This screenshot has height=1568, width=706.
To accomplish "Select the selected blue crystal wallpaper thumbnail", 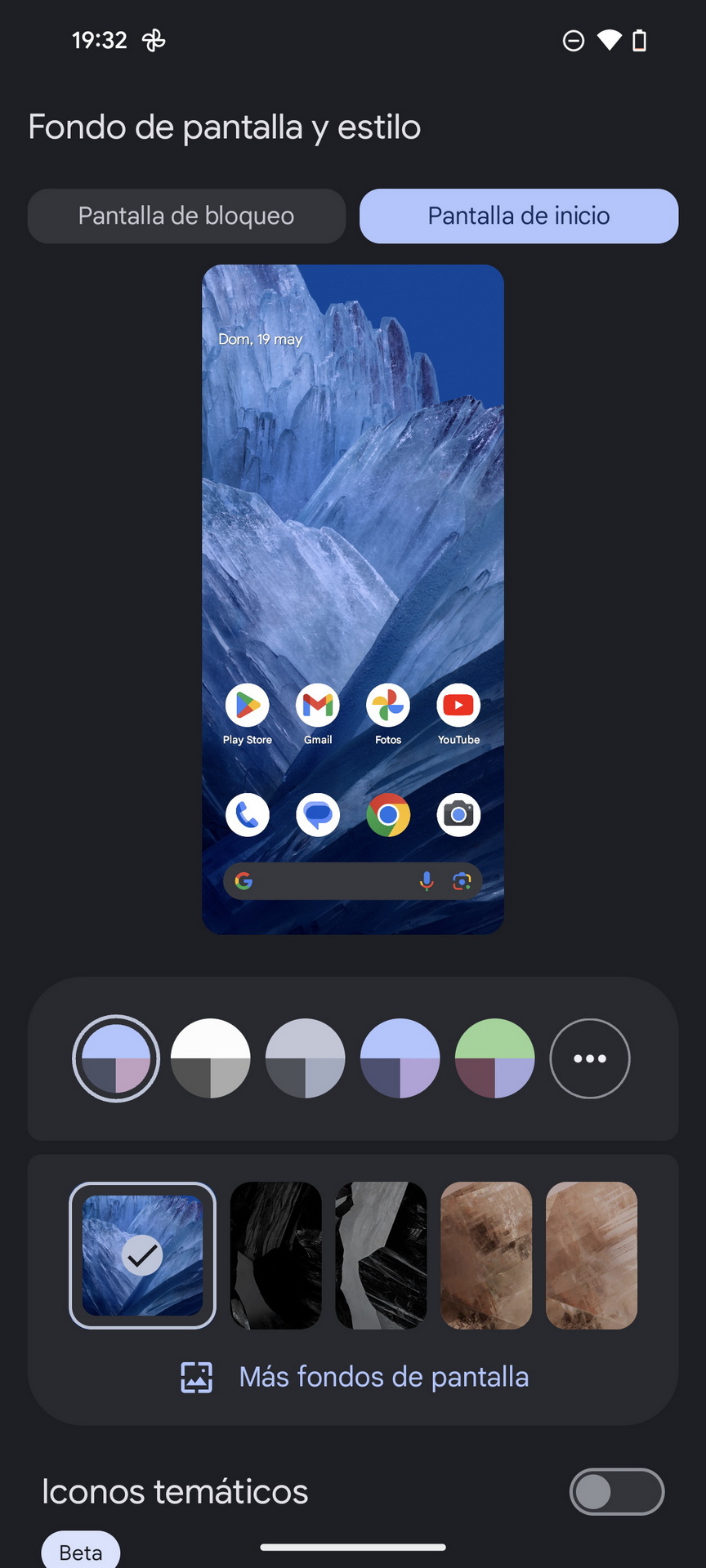I will [142, 1255].
